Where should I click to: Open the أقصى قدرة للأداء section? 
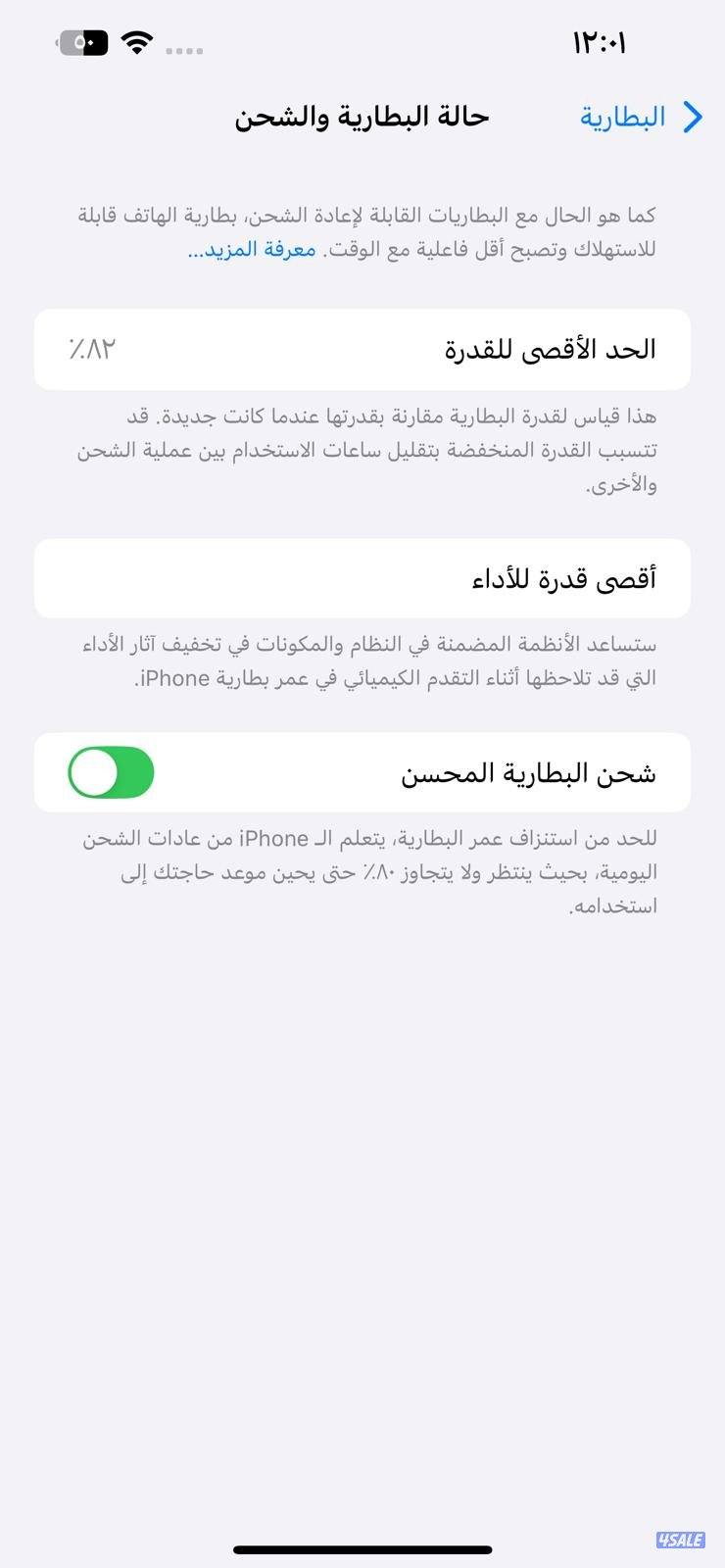362,578
